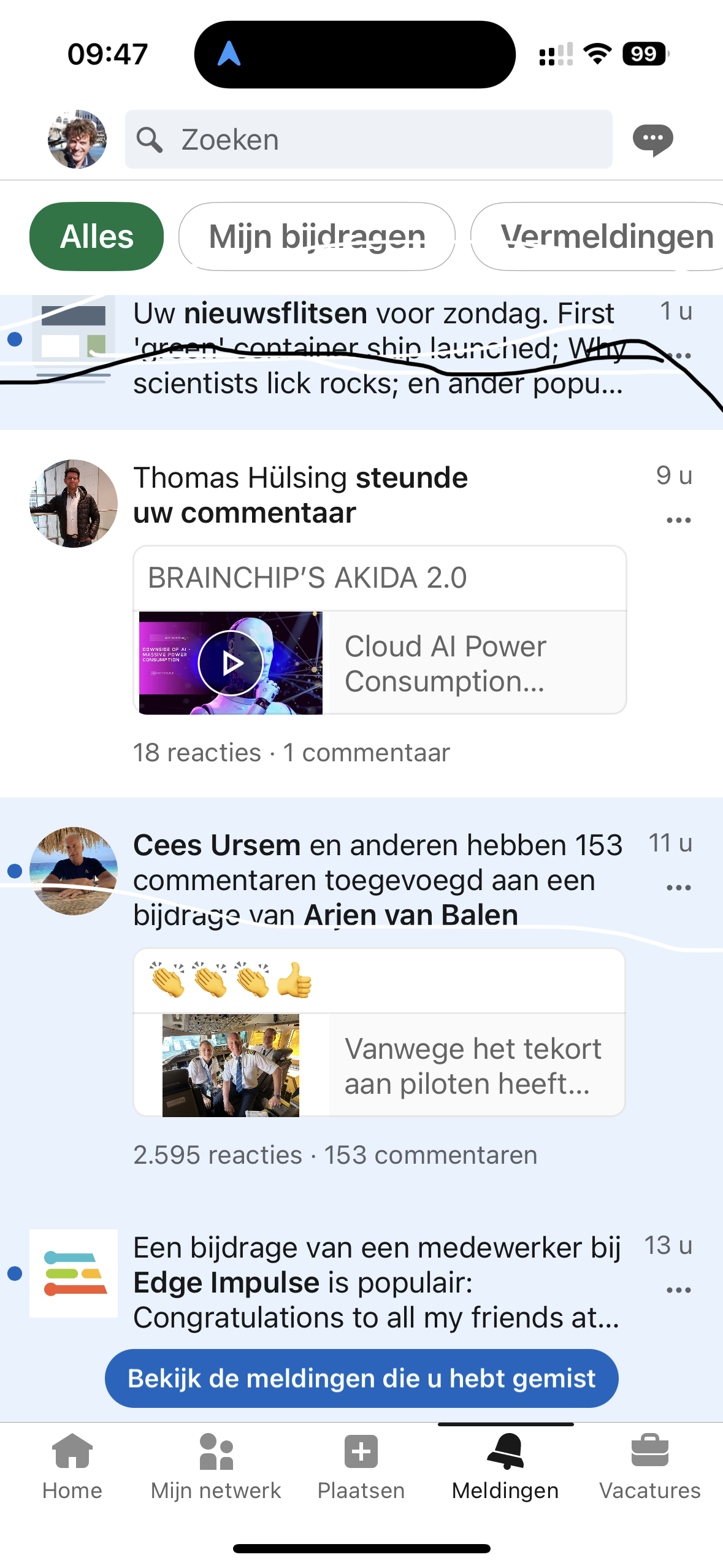The height and width of the screenshot is (1568, 723).
Task: Open options for Thomas Hülsing notification
Action: [678, 520]
